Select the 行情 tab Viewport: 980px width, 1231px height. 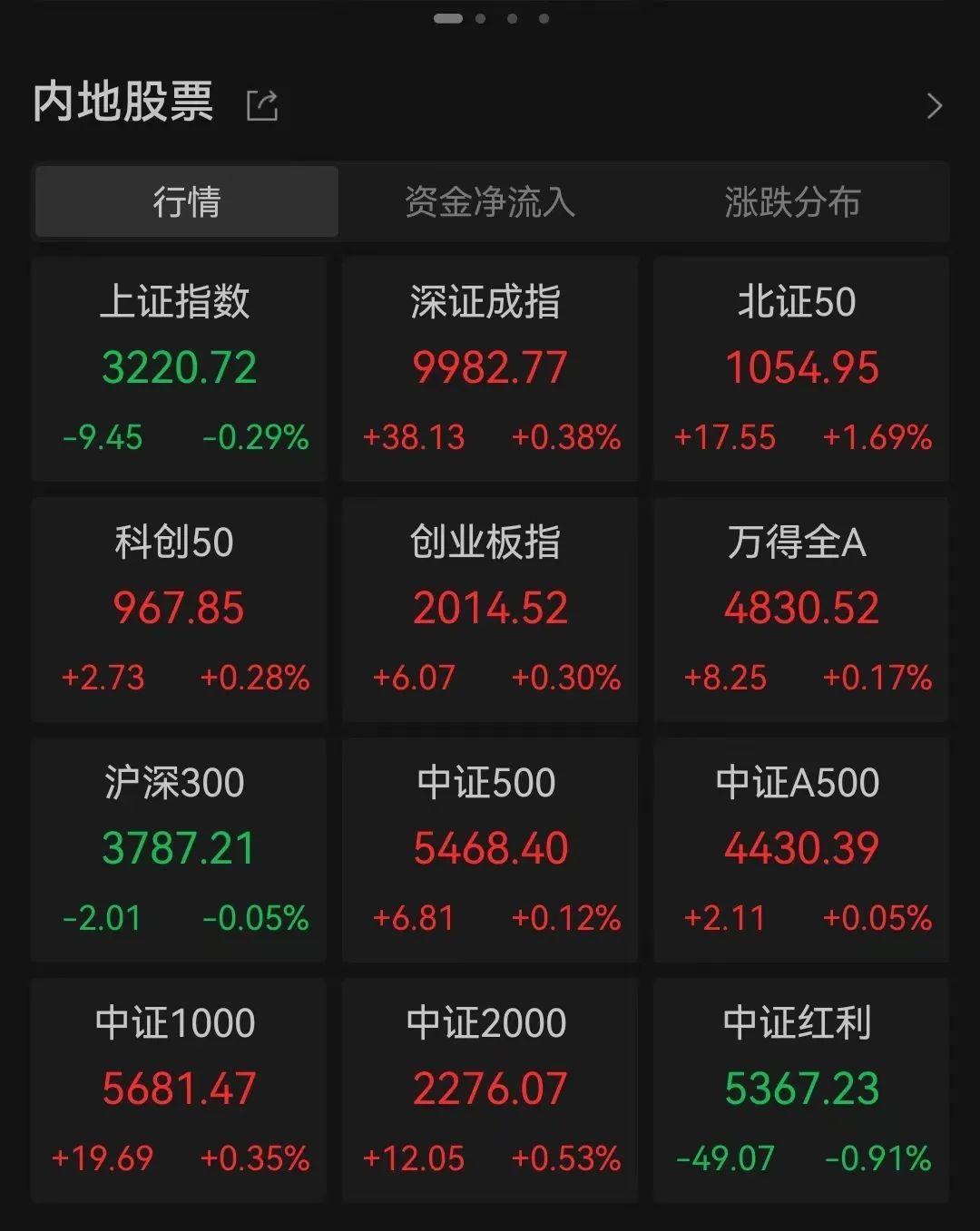[x=187, y=201]
